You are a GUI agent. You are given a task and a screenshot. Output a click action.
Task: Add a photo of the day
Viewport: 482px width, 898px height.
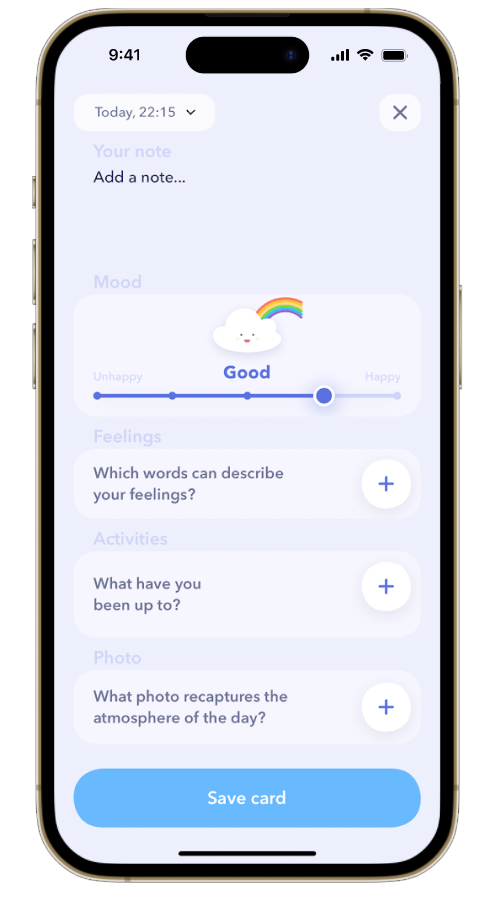[x=386, y=707]
